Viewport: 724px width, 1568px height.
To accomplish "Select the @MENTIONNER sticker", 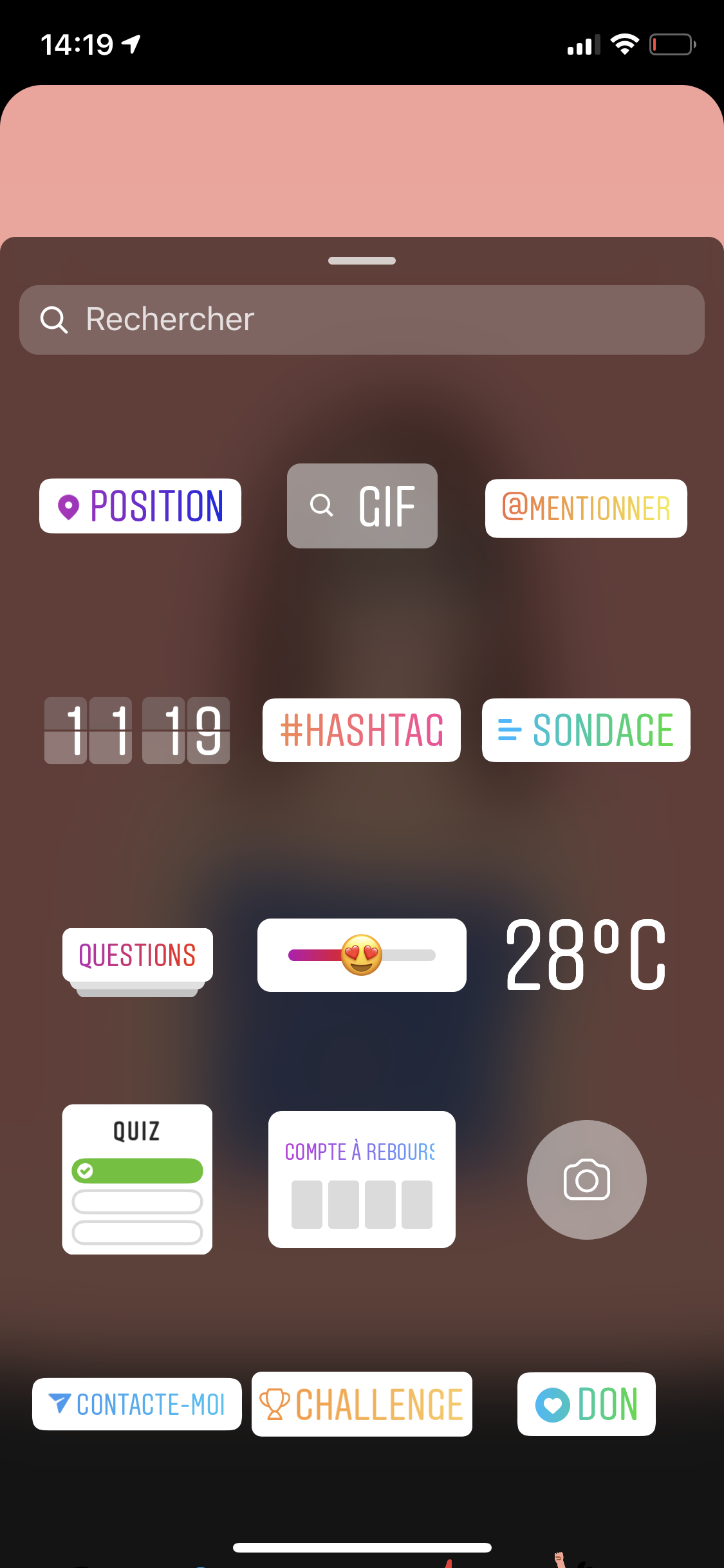I will click(x=586, y=509).
